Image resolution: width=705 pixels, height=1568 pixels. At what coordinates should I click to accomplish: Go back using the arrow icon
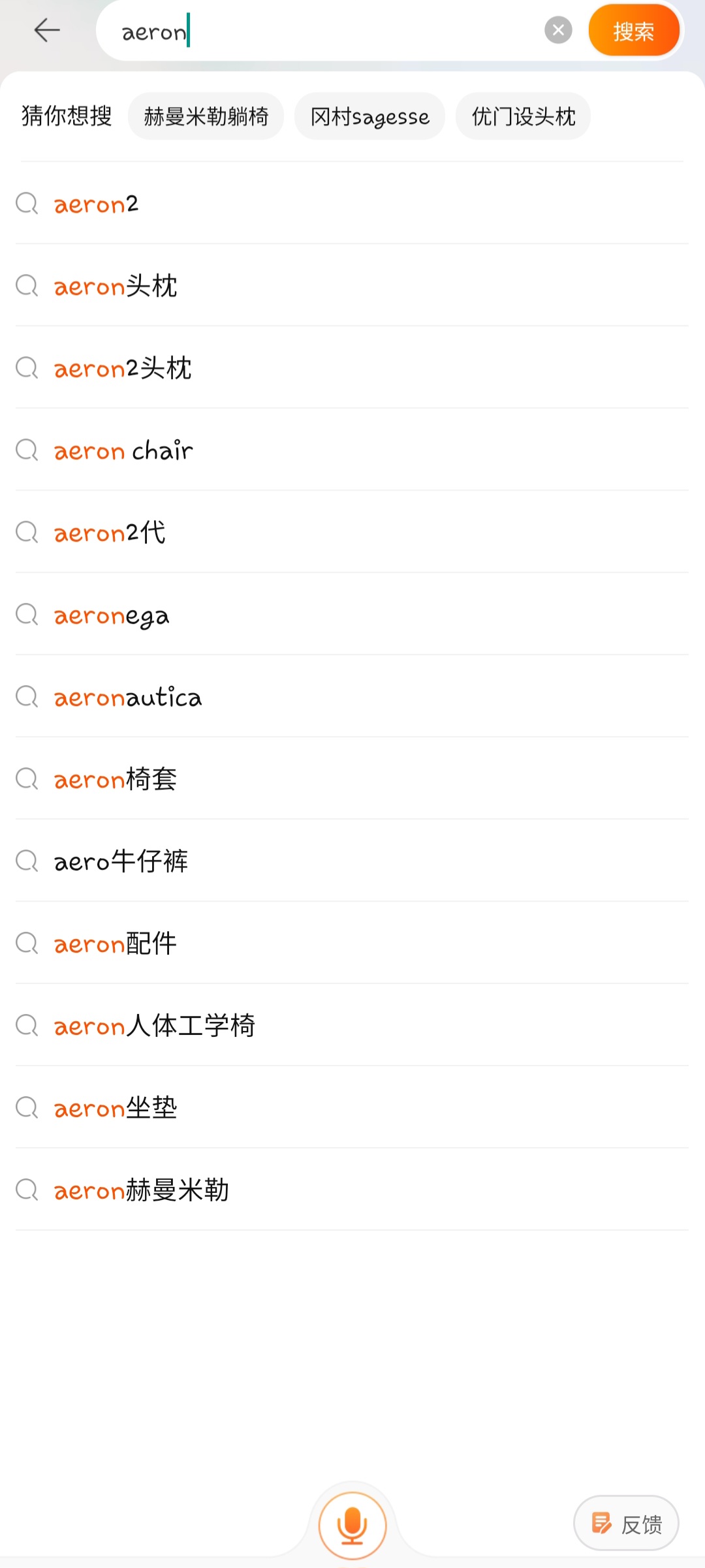47,31
